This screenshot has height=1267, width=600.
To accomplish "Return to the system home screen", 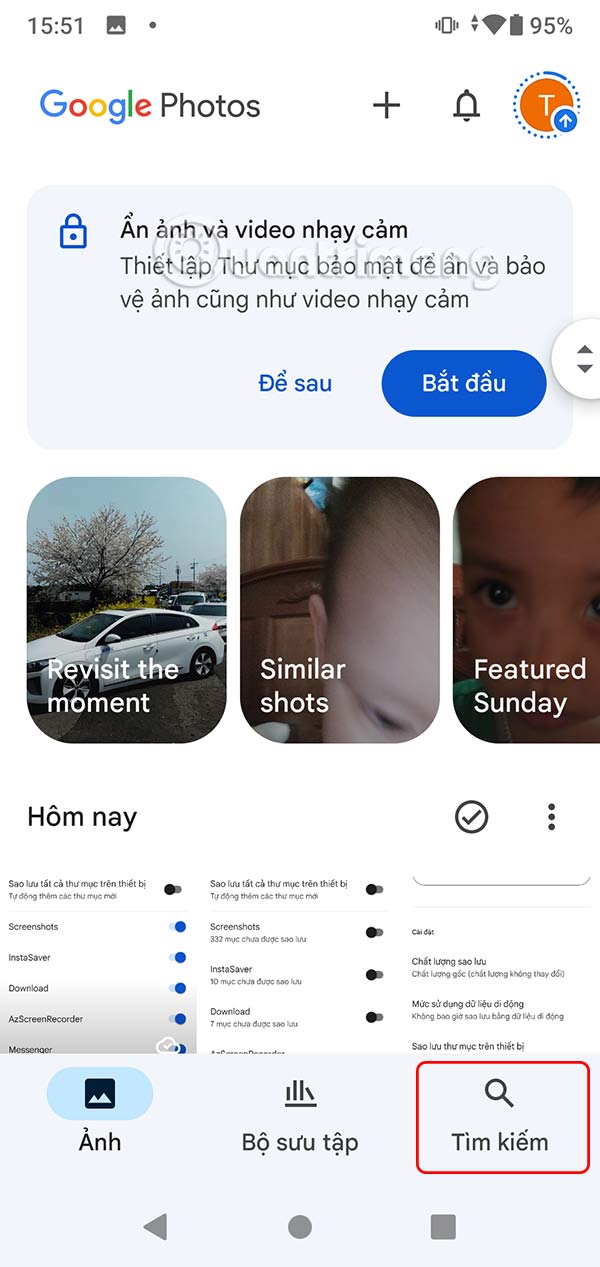I will pyautogui.click(x=300, y=1227).
